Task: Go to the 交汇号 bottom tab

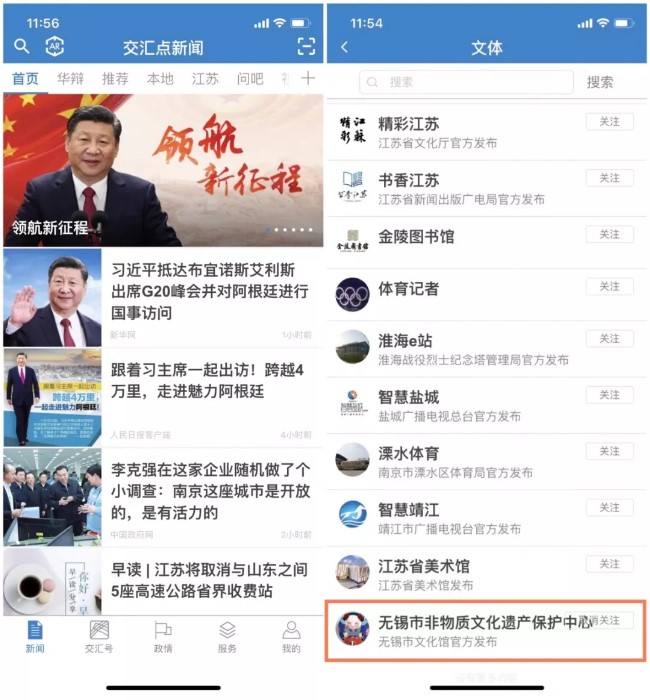Action: [99, 637]
